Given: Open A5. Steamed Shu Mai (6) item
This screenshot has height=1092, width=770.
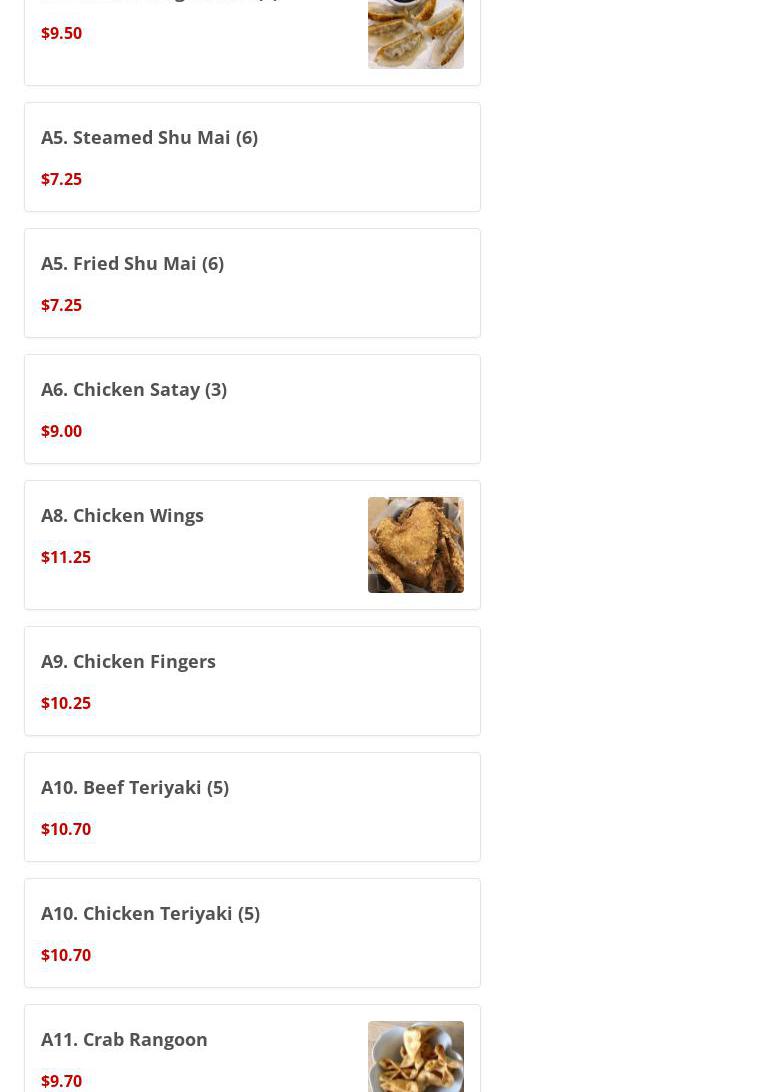Looking at the screenshot, I should pos(252,157).
